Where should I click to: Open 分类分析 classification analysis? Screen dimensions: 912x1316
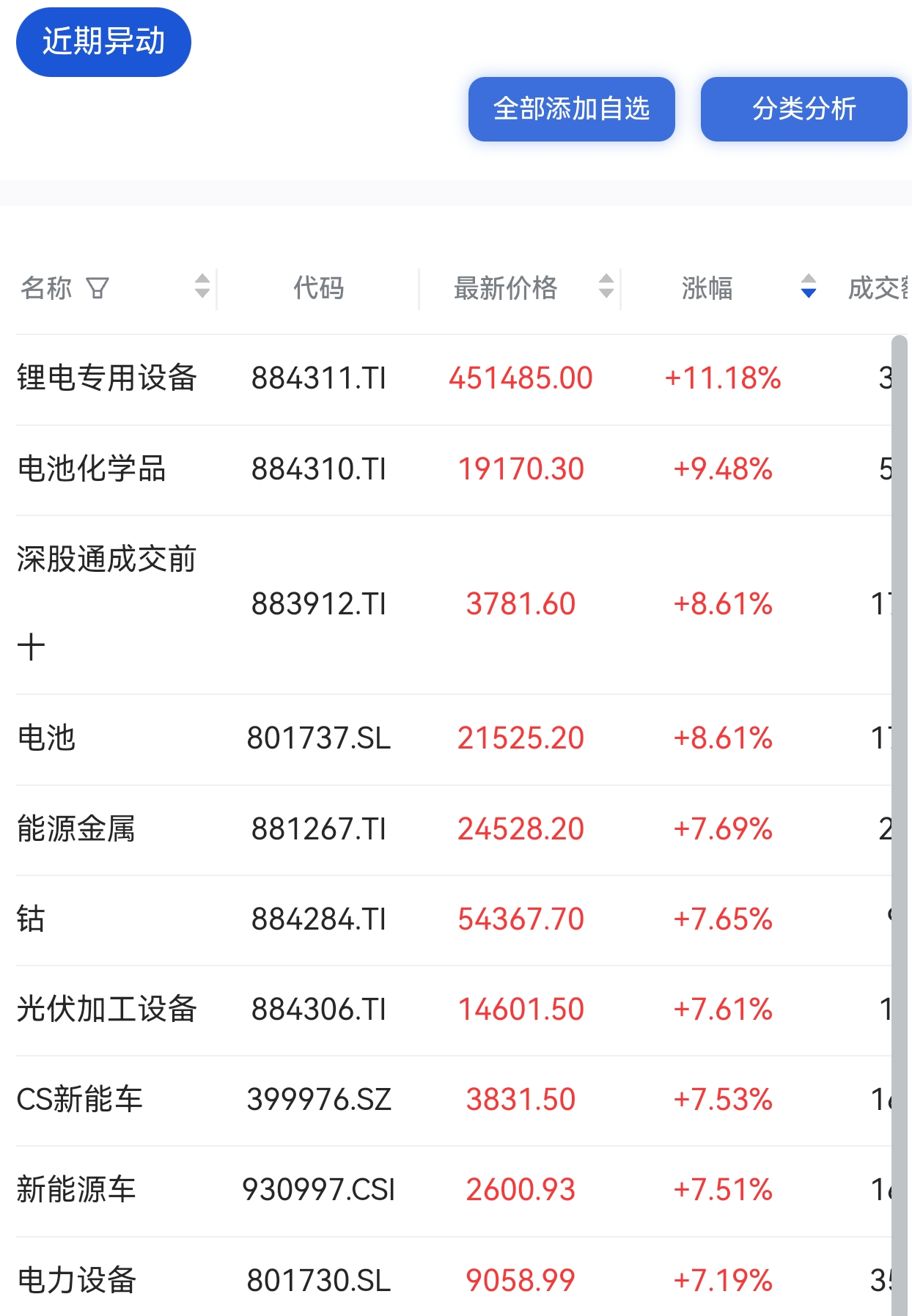803,109
